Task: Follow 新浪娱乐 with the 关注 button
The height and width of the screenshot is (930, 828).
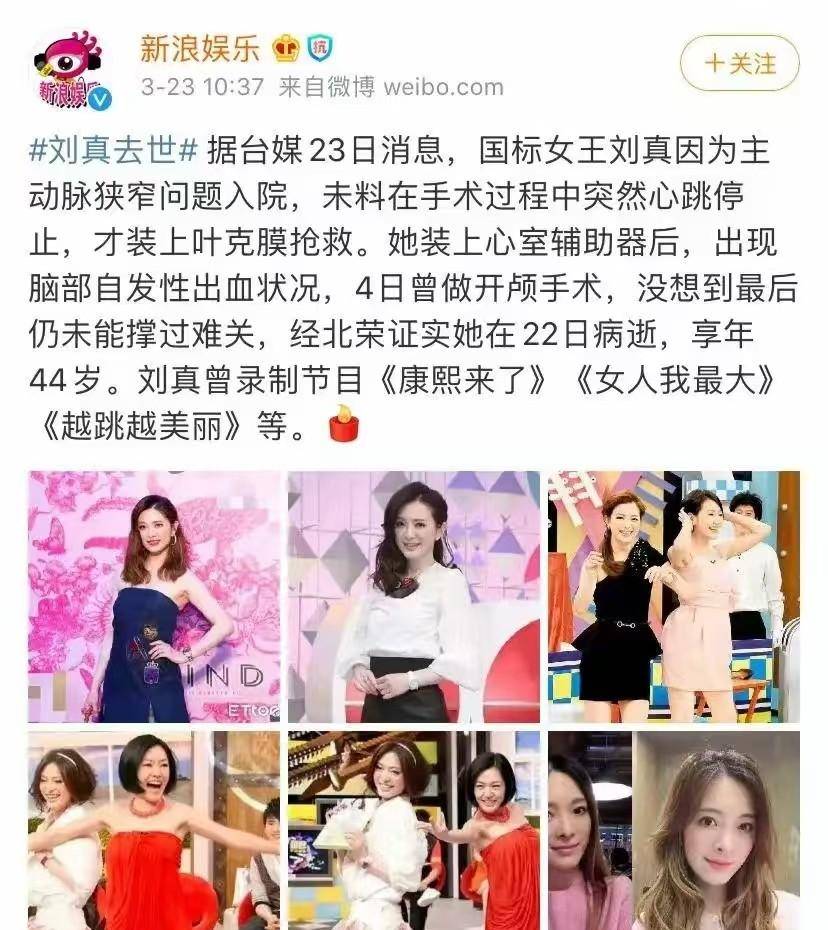Action: (x=739, y=64)
